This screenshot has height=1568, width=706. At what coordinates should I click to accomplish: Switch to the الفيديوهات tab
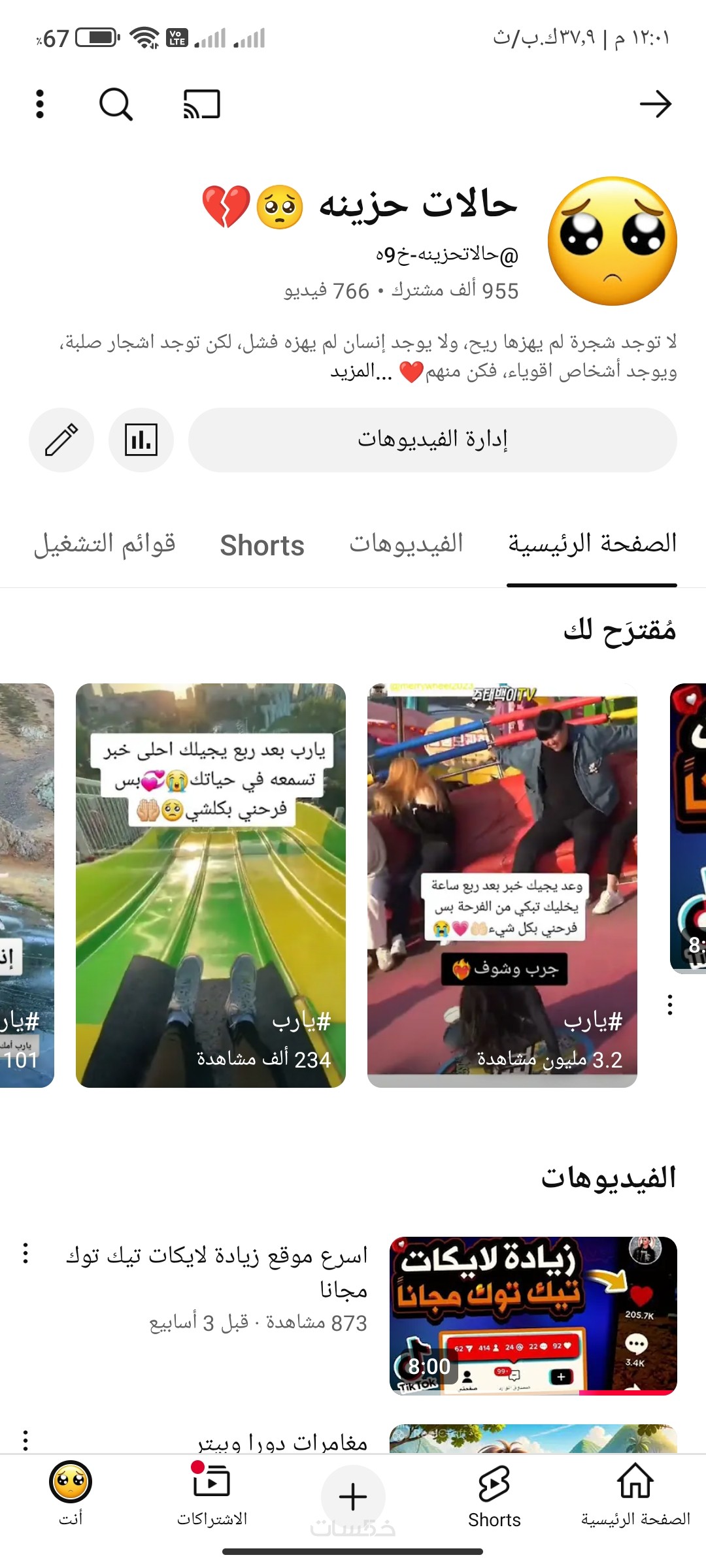click(x=406, y=544)
